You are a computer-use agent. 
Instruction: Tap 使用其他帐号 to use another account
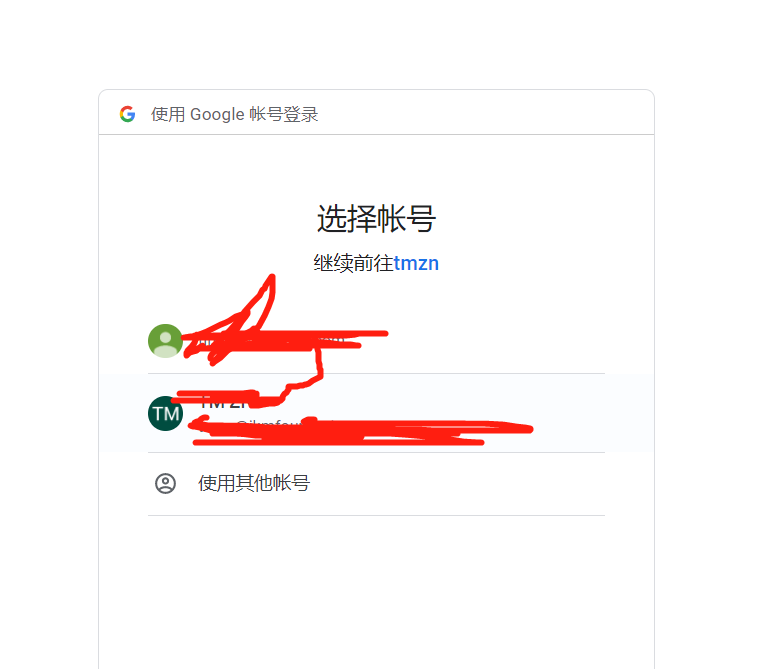(254, 484)
